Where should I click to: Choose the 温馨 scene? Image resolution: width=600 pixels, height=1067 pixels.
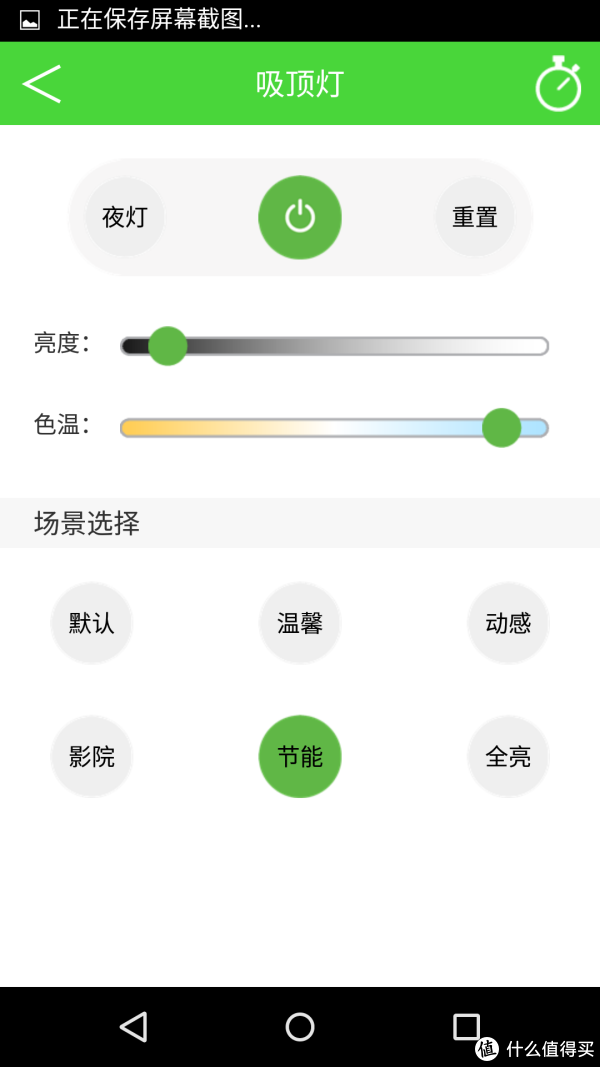pos(300,623)
